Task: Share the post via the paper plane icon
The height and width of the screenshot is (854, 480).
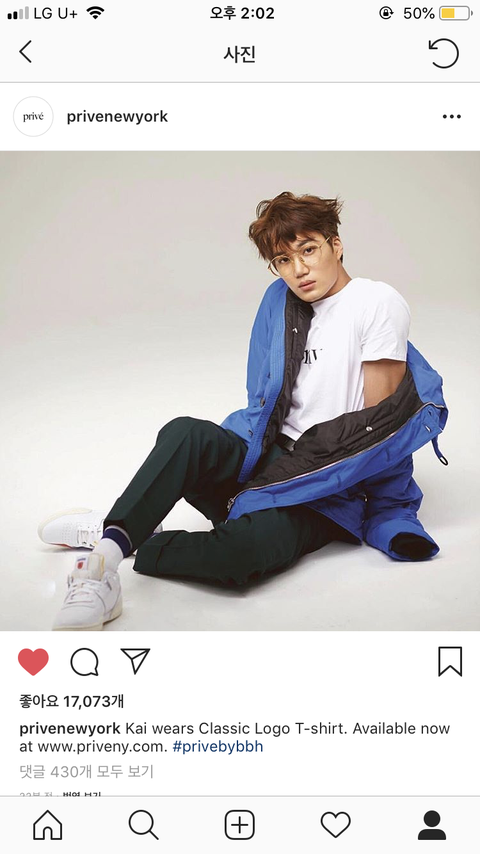Action: click(135, 661)
